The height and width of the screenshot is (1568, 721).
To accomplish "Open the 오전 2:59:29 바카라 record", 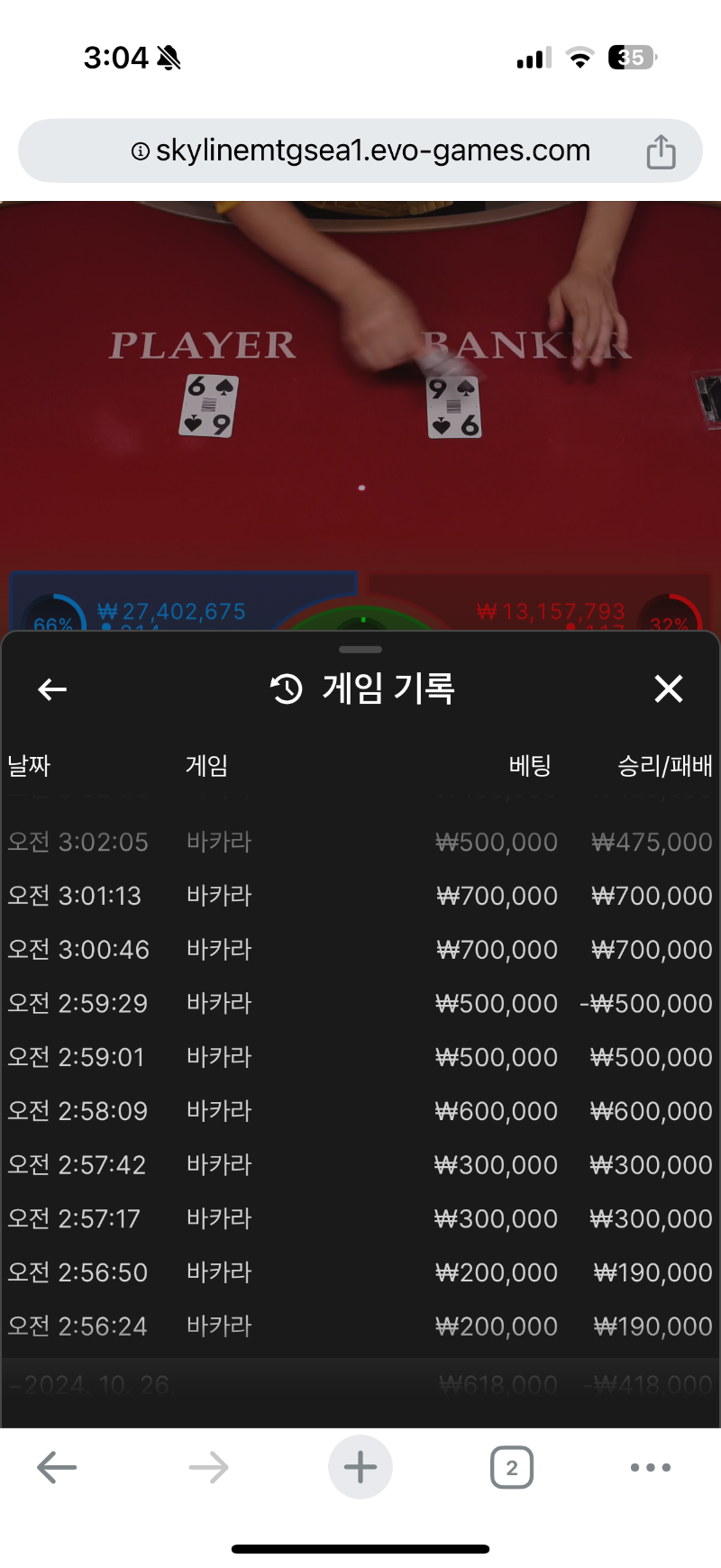I will (360, 1003).
